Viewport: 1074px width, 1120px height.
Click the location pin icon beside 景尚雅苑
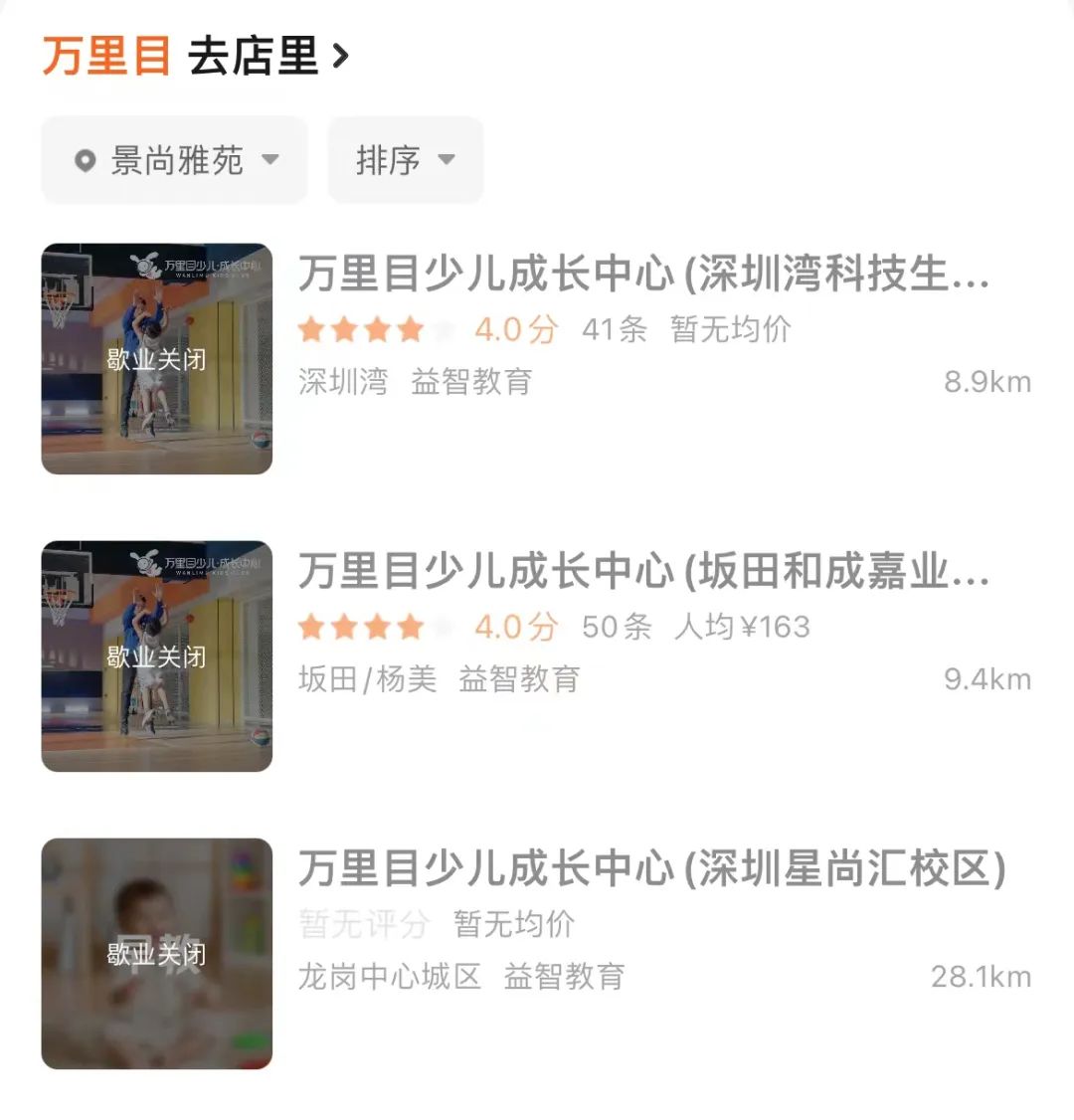tap(87, 159)
